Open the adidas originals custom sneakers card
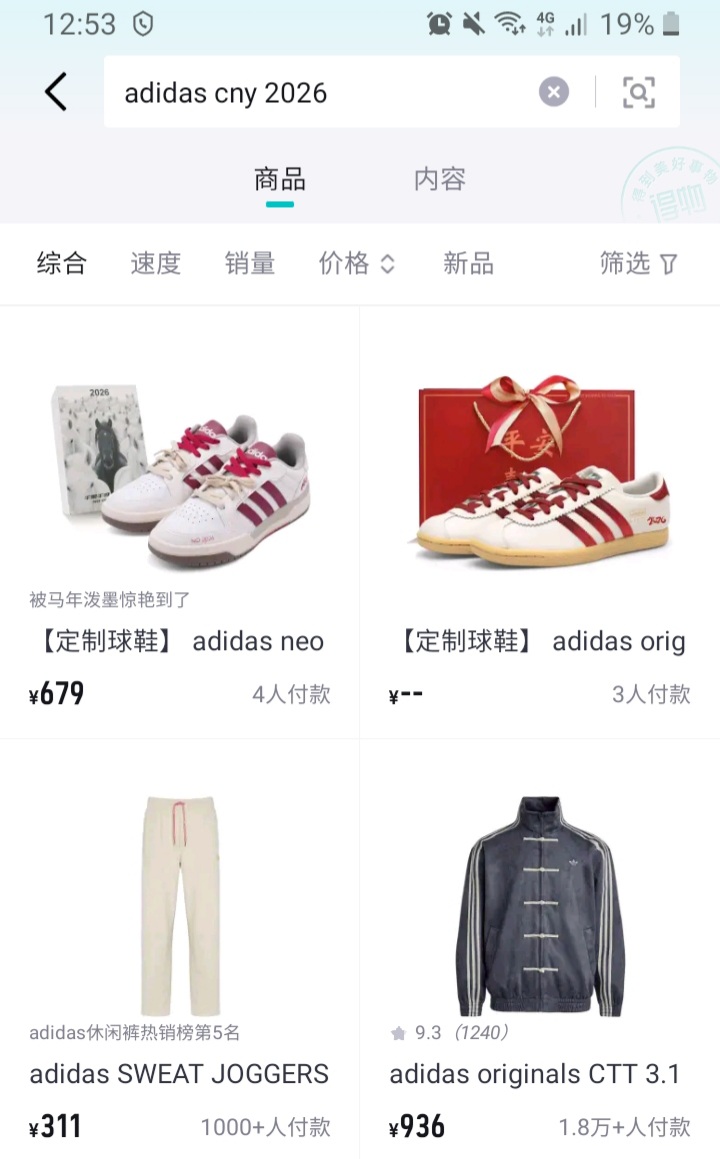Screen dimensions: 720x1159 (x=540, y=520)
